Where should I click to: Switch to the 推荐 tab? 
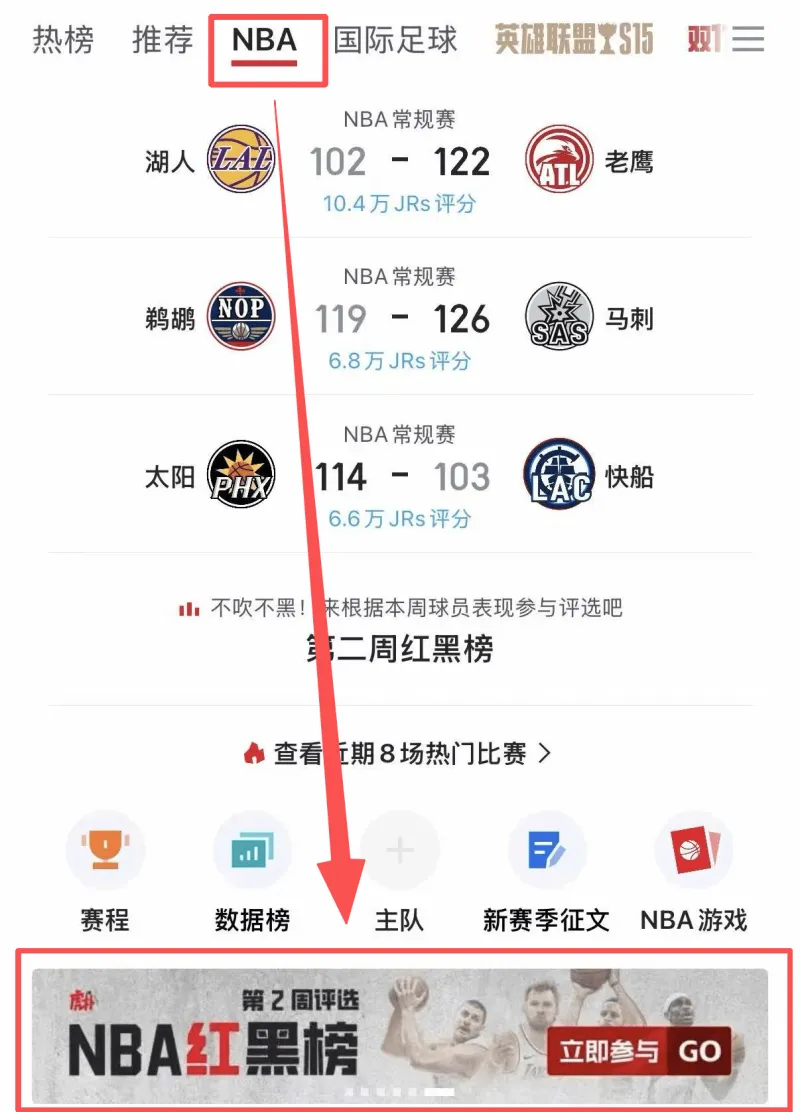tap(162, 40)
